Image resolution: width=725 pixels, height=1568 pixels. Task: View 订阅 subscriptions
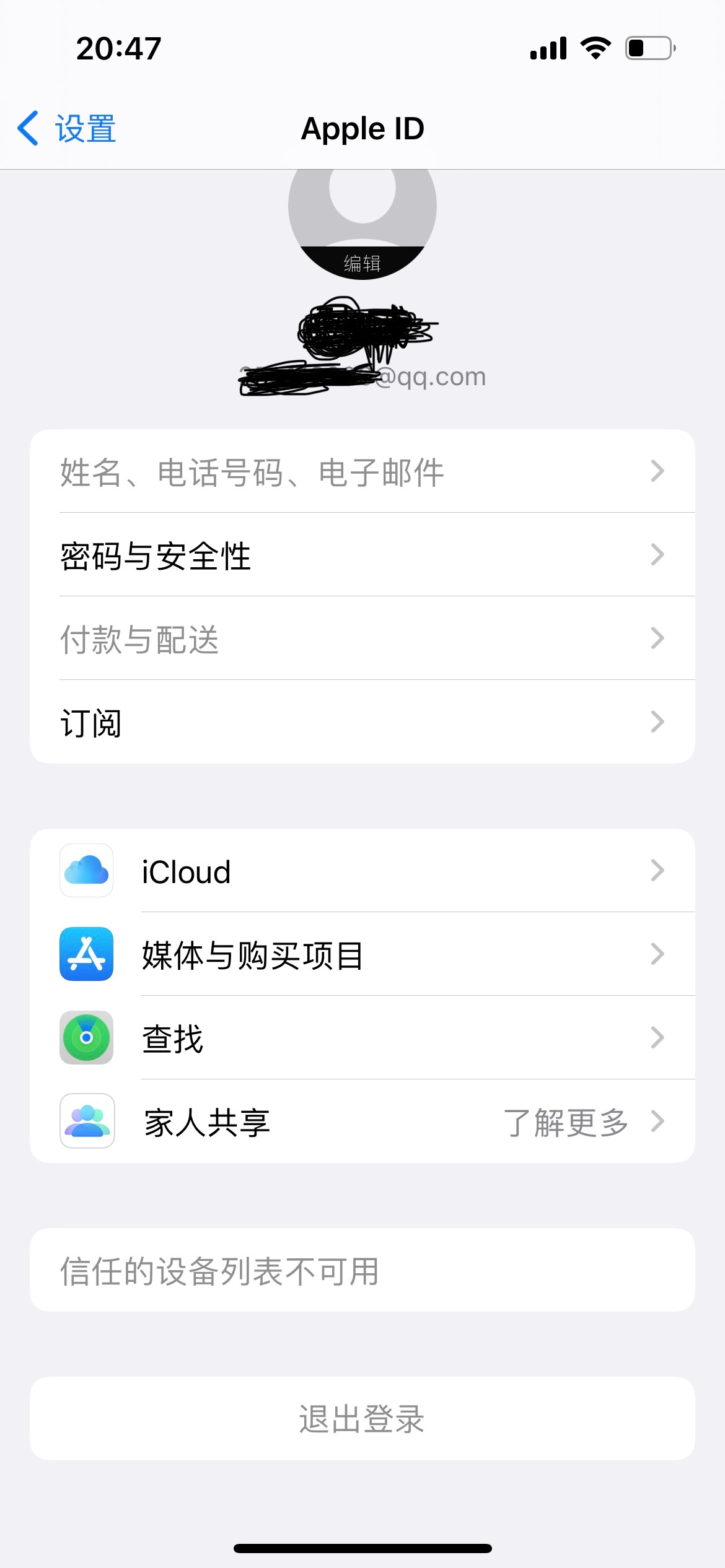(362, 722)
